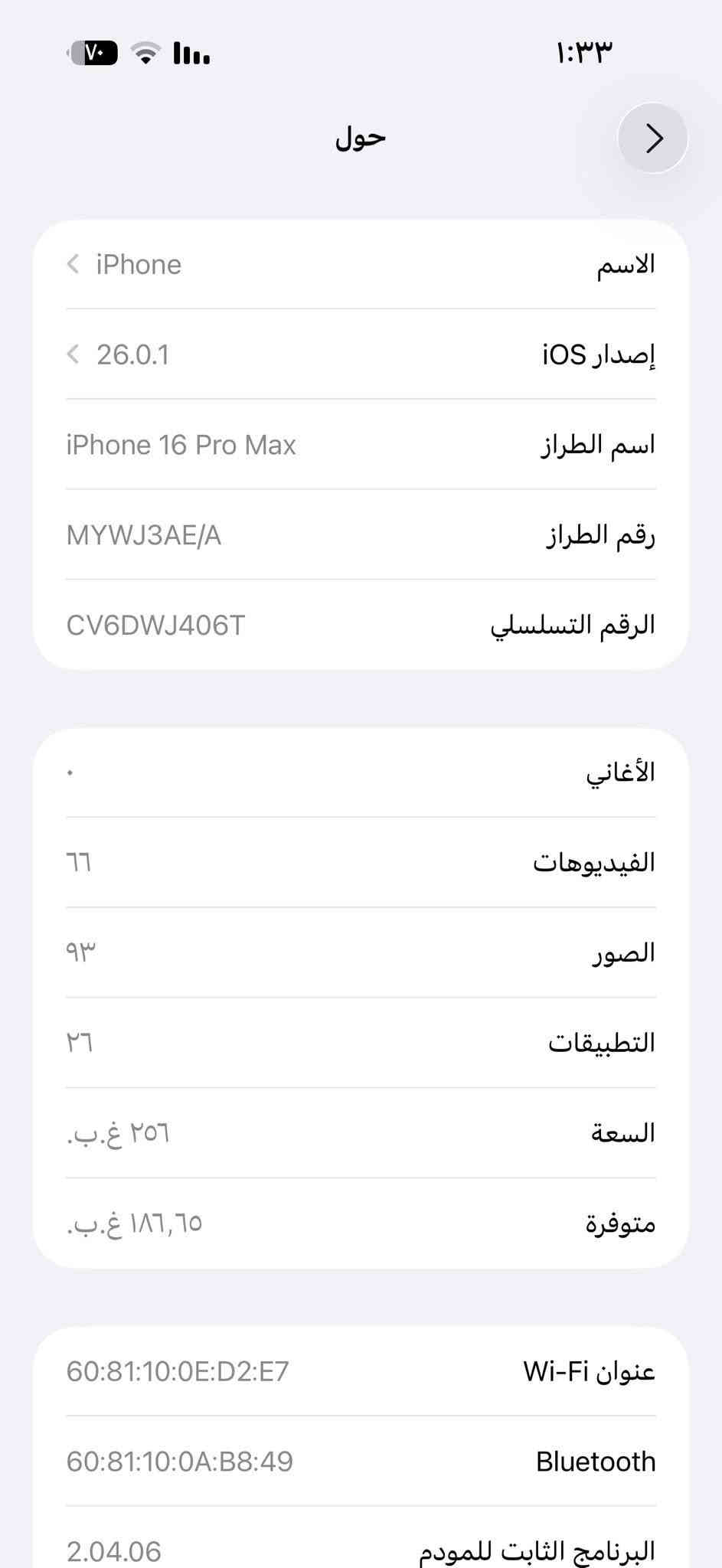
Task: Select the iPhone 16 Pro Max model row
Action: pyautogui.click(x=360, y=444)
